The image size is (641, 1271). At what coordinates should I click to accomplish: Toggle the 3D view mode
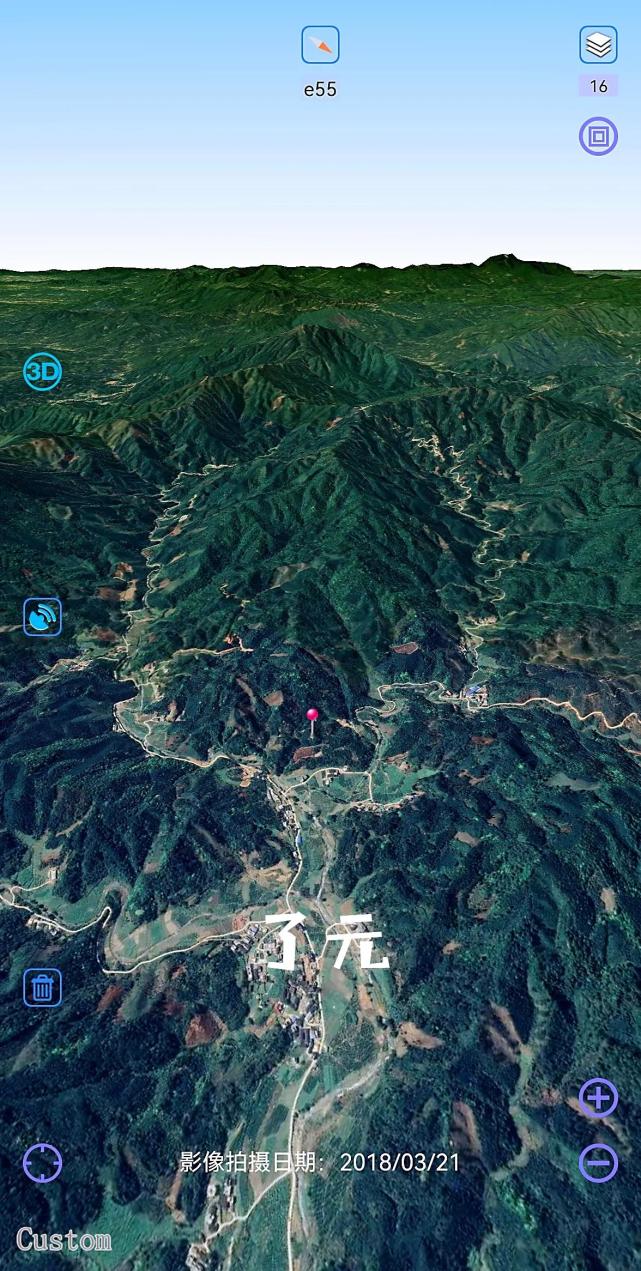point(43,372)
